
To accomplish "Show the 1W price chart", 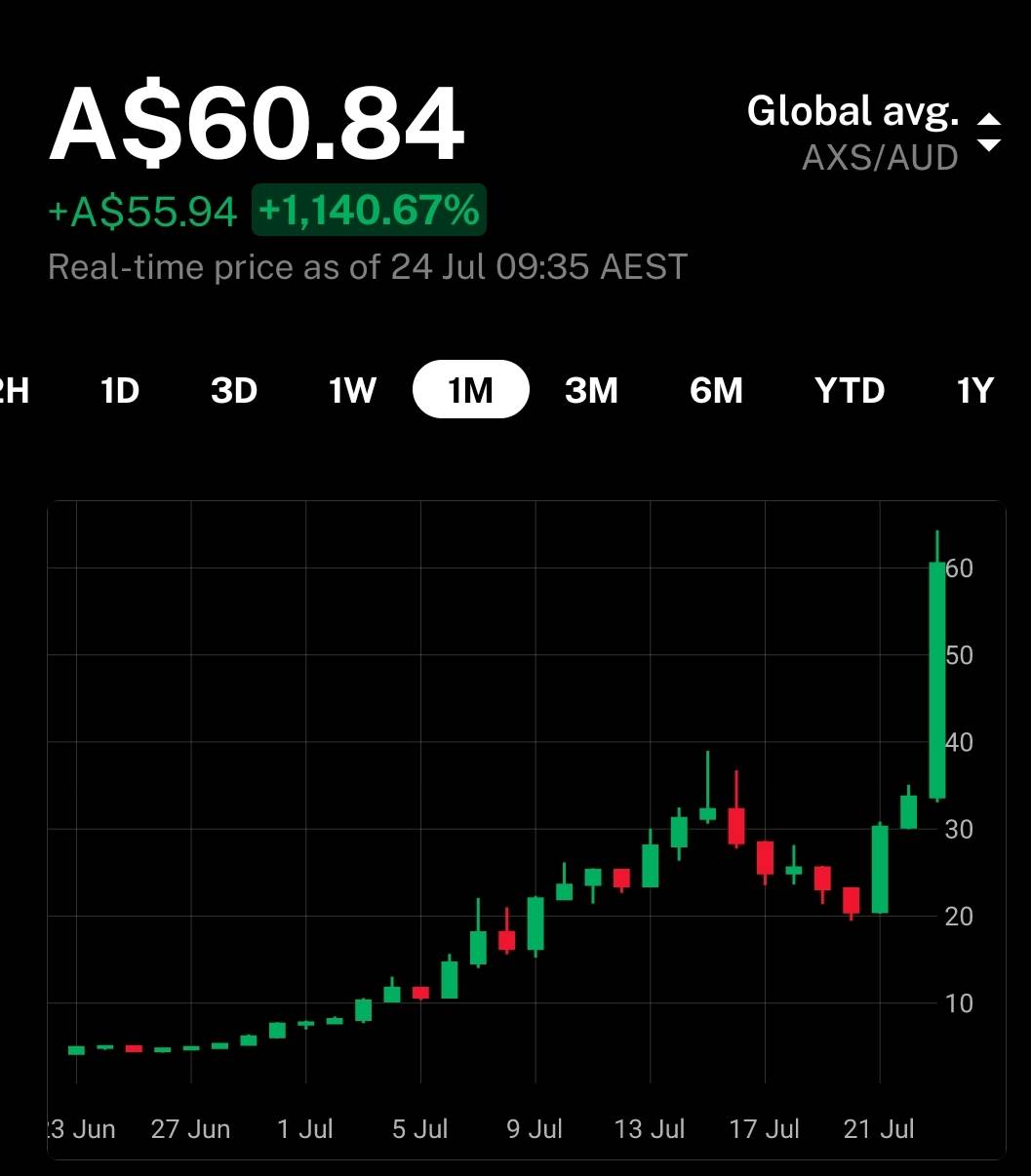I will [x=352, y=390].
